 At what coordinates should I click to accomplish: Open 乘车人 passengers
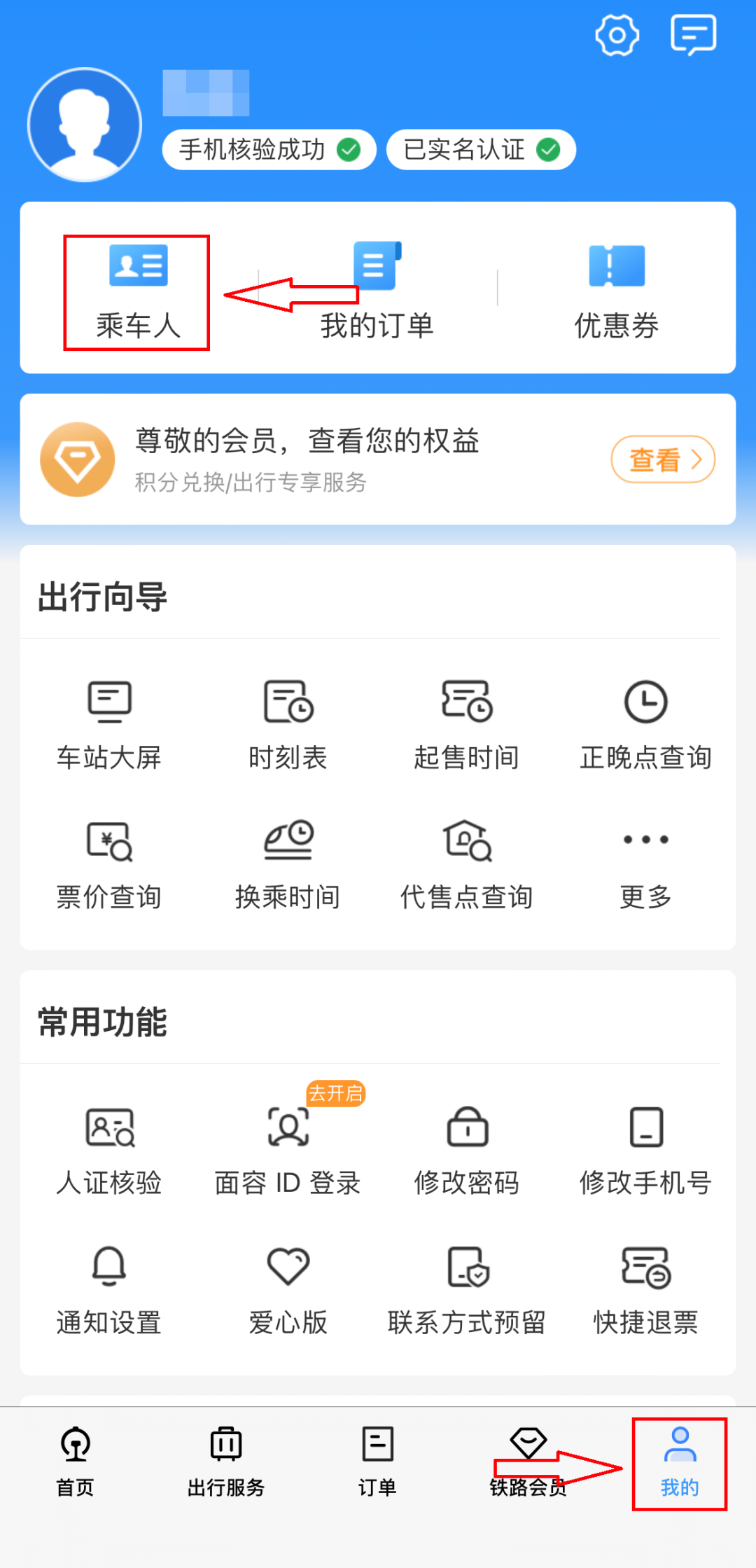[x=138, y=293]
